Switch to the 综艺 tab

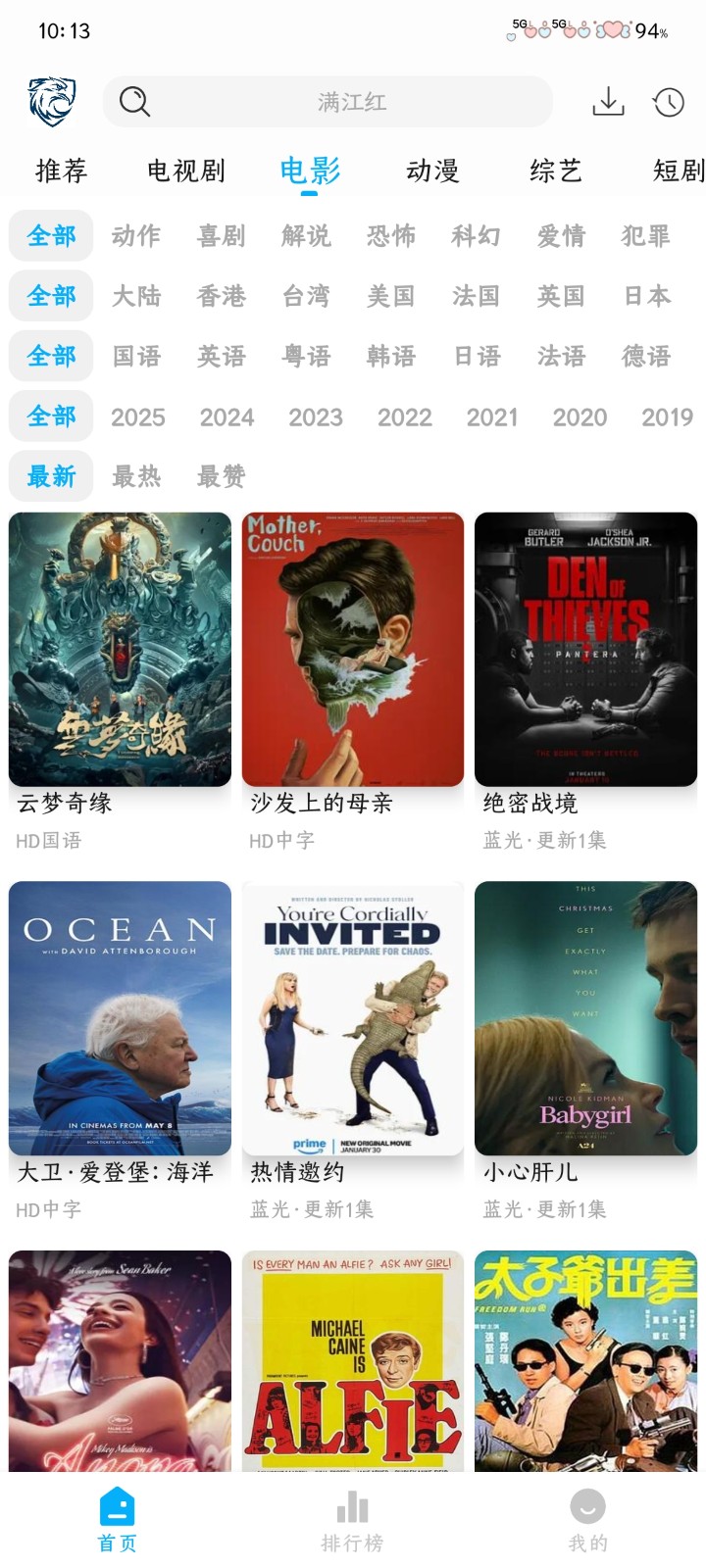point(556,171)
